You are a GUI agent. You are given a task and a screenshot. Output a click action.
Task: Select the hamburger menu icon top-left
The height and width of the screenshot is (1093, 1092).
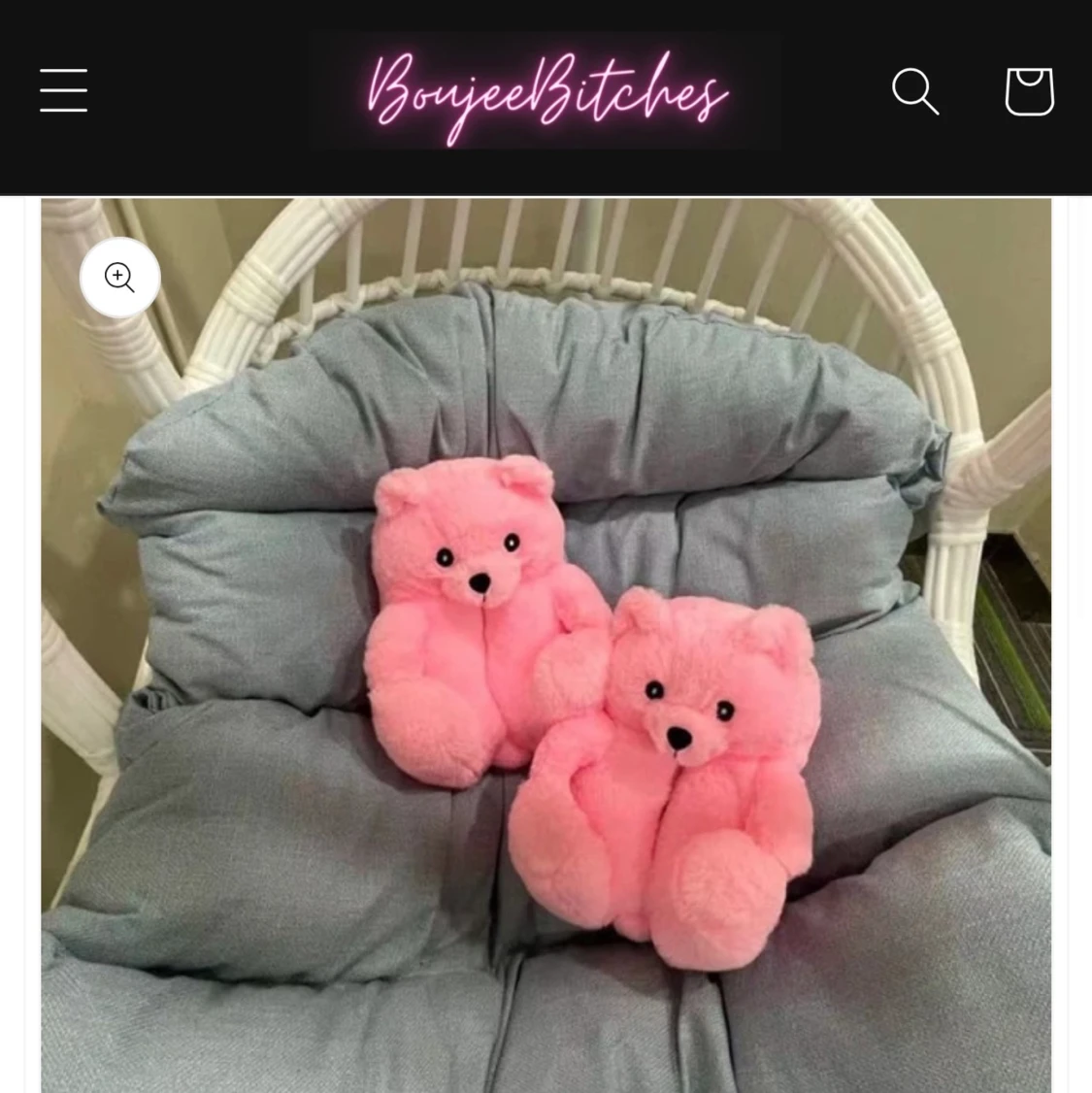tap(62, 89)
